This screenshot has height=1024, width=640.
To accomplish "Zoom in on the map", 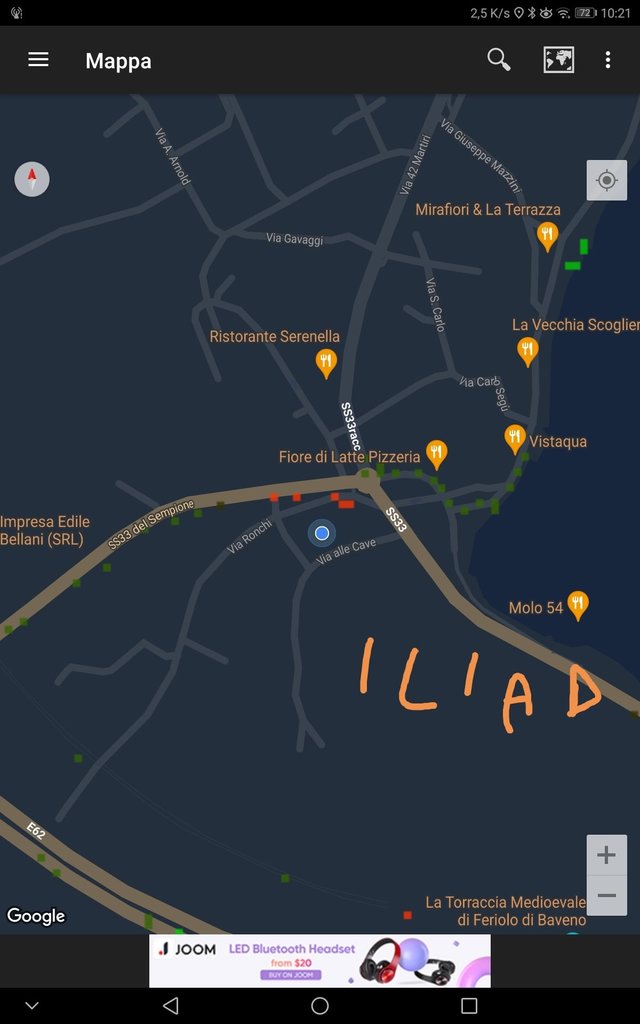I will click(606, 855).
